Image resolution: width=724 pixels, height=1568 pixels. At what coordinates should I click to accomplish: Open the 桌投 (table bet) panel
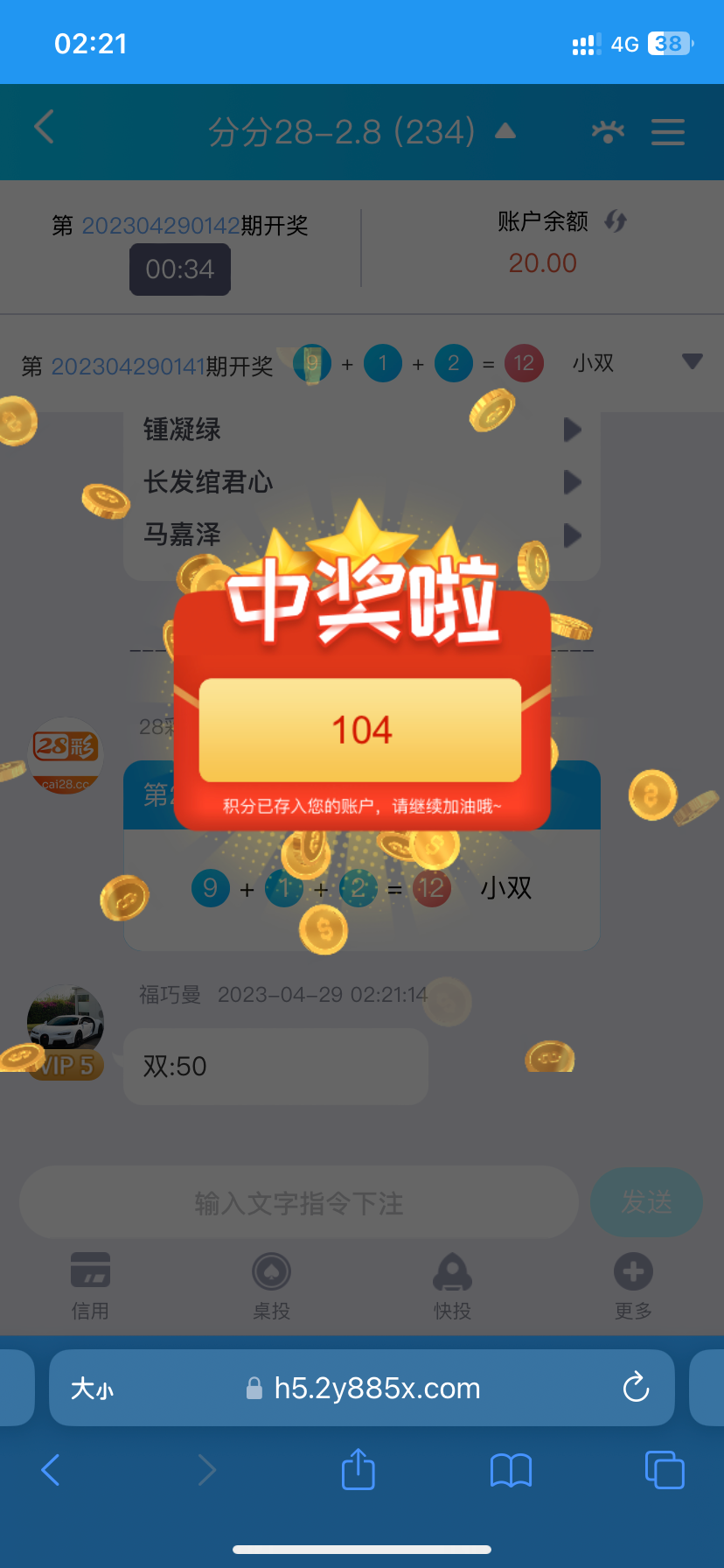pyautogui.click(x=271, y=1284)
